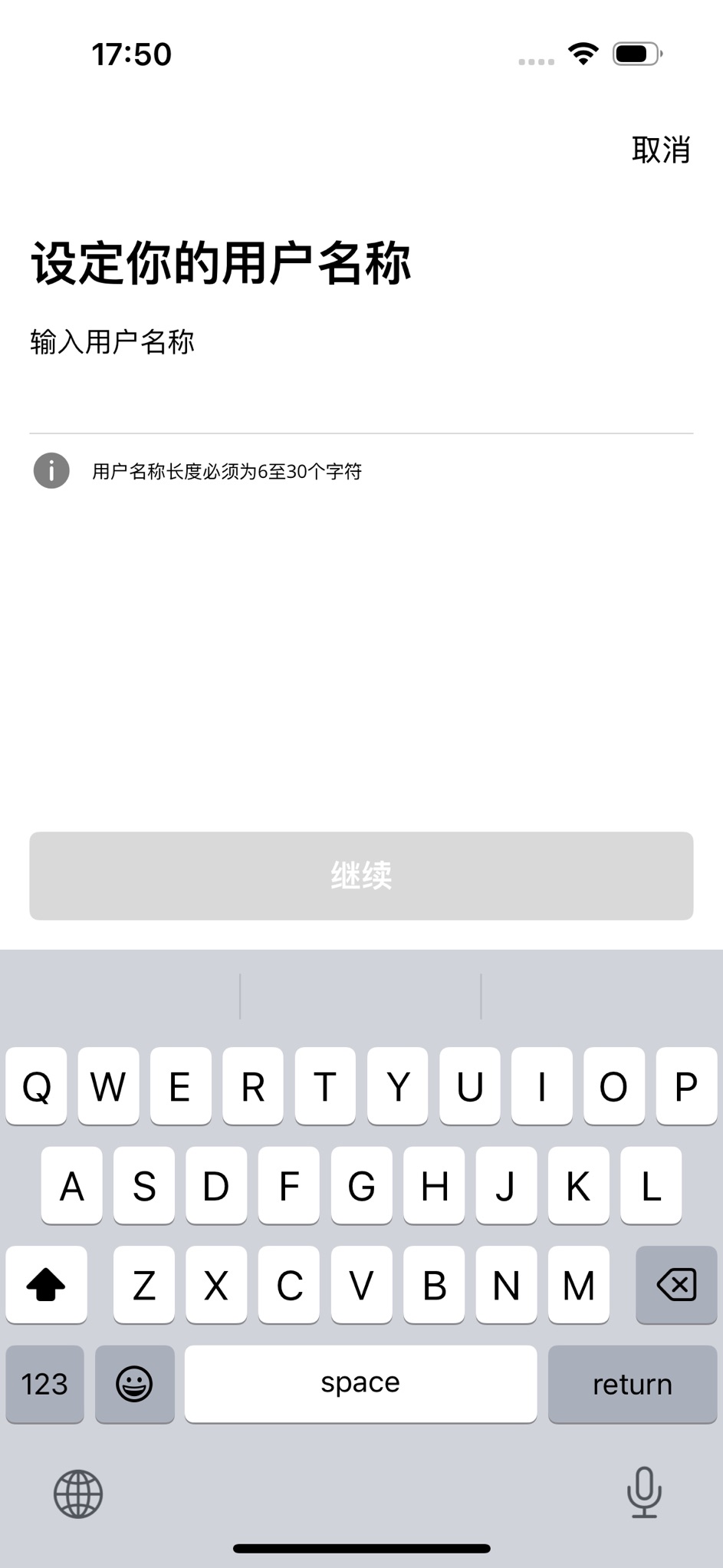The image size is (723, 1568).
Task: Tap the 继续 continue button
Action: 361,875
